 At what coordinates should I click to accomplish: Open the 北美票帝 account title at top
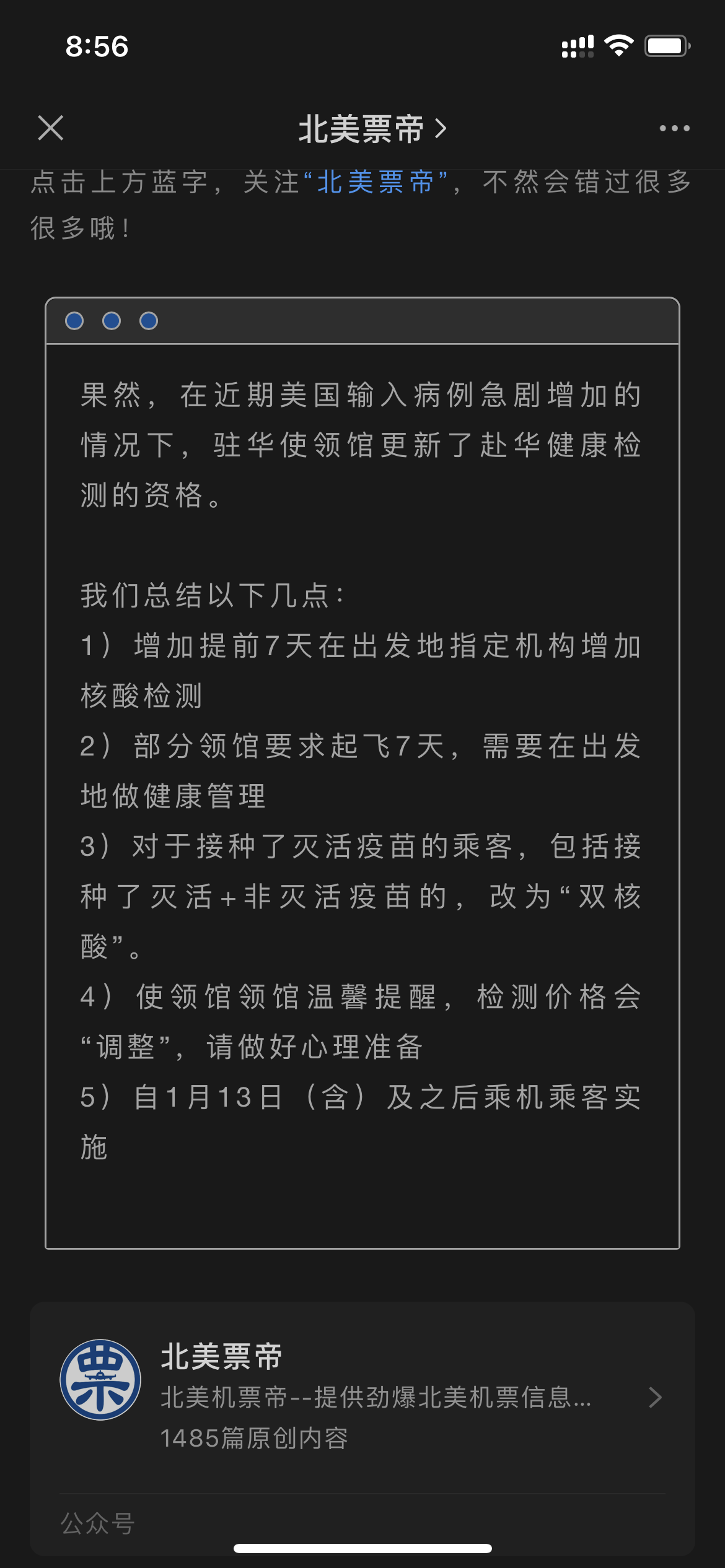371,129
